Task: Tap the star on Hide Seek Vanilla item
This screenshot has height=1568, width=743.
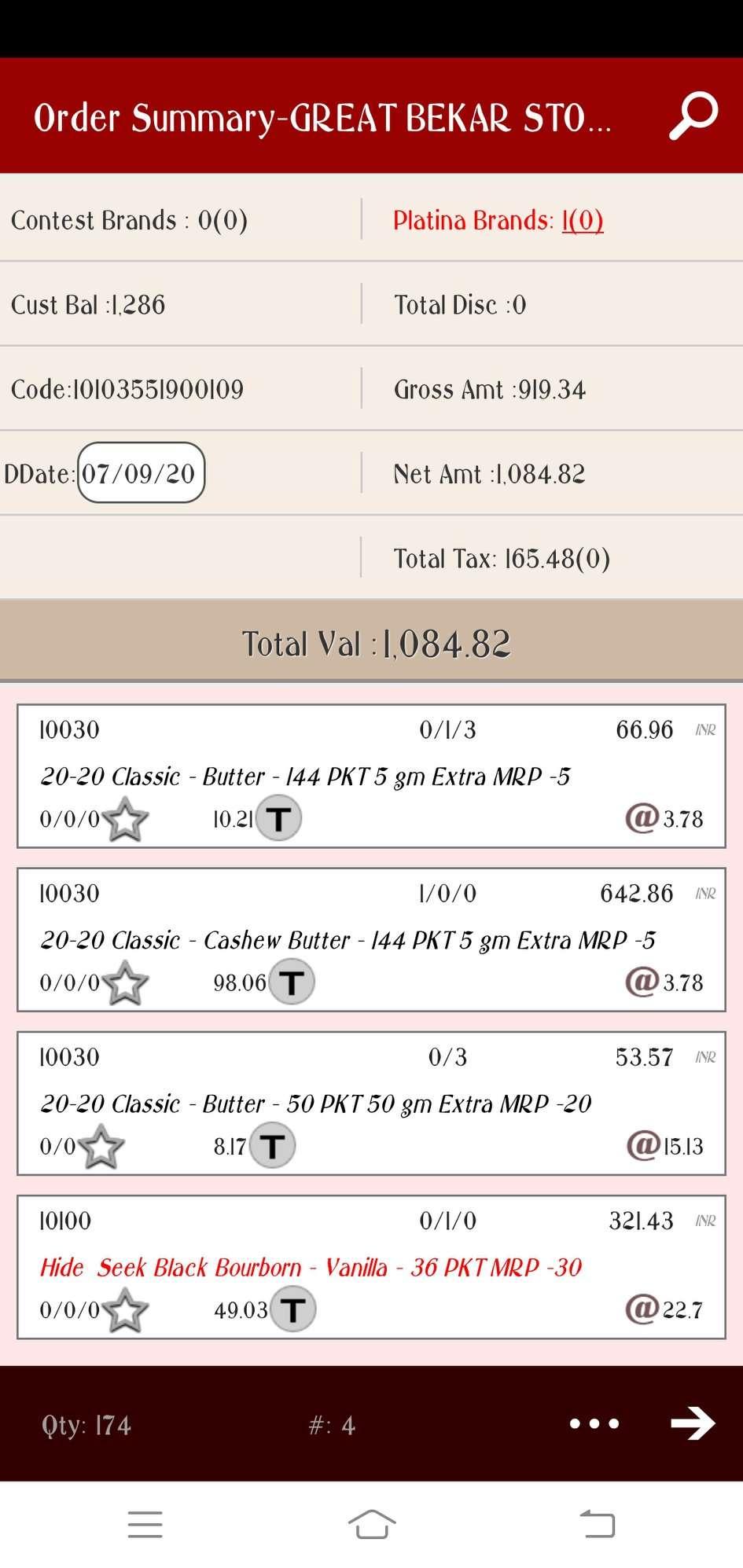Action: [x=126, y=1310]
